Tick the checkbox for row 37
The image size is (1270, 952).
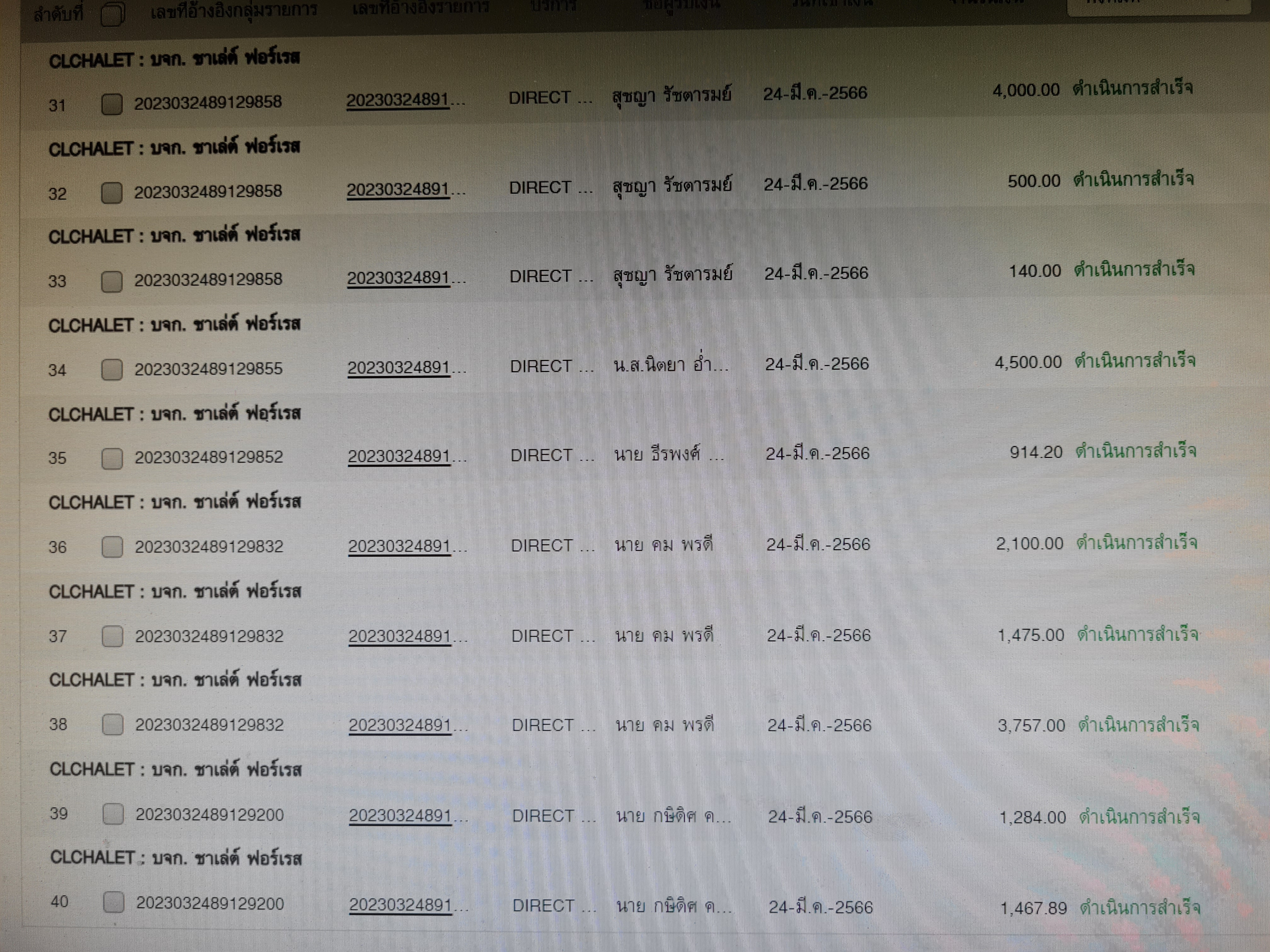tap(112, 636)
